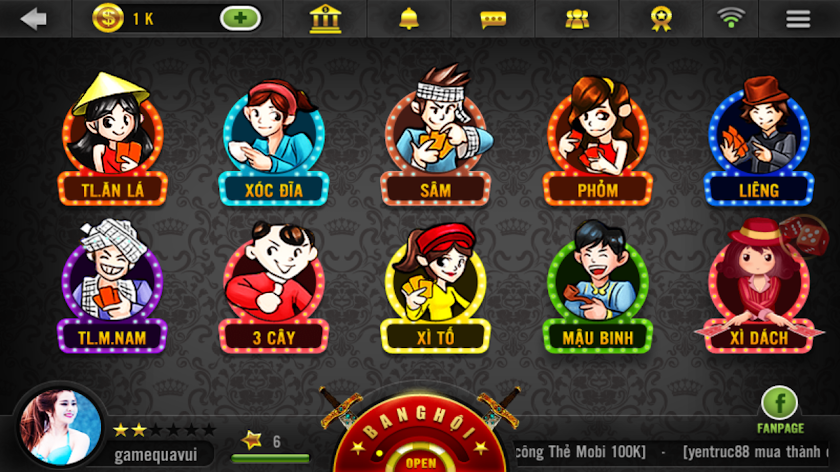Open the TL.M.NAM game
The image size is (840, 472).
click(112, 287)
